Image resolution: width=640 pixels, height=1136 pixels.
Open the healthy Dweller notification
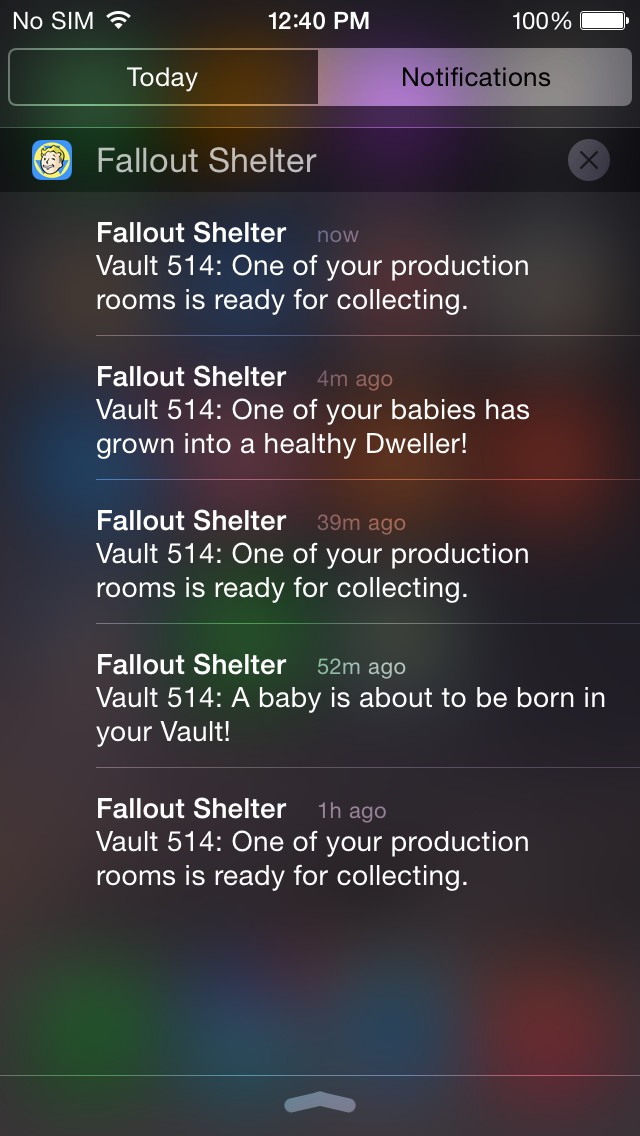point(320,409)
